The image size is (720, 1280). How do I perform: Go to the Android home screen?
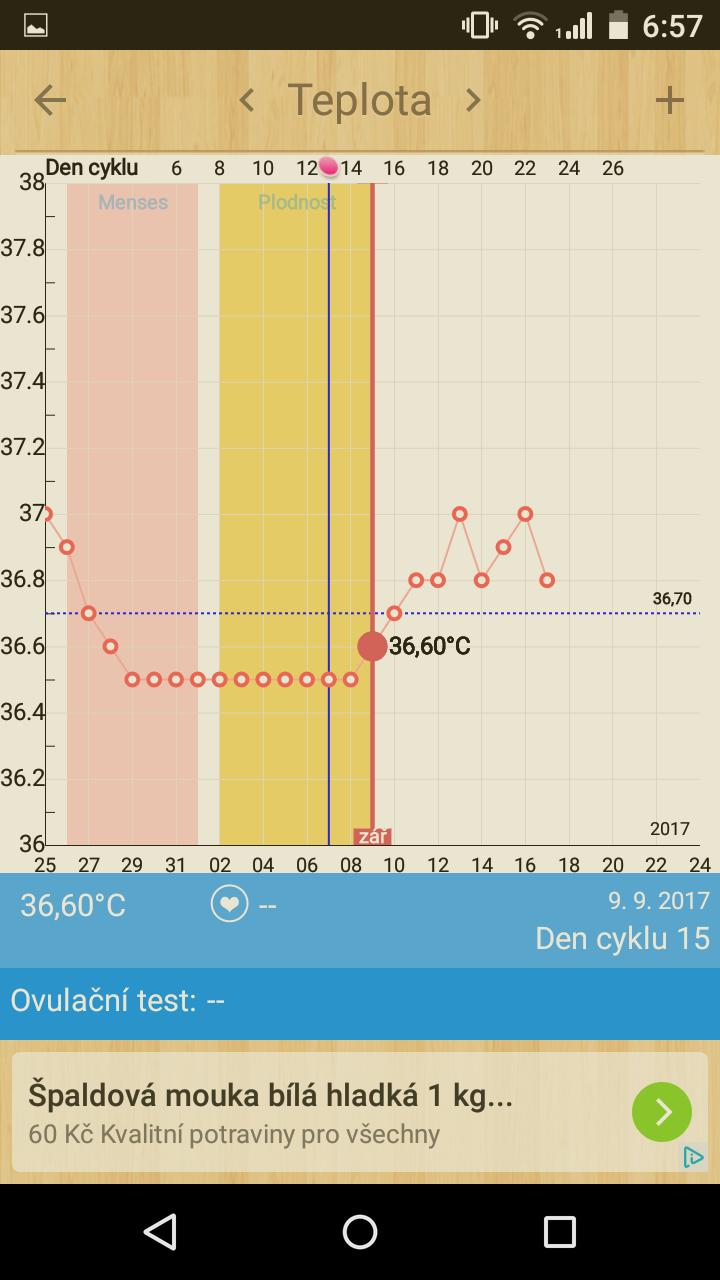(360, 1232)
